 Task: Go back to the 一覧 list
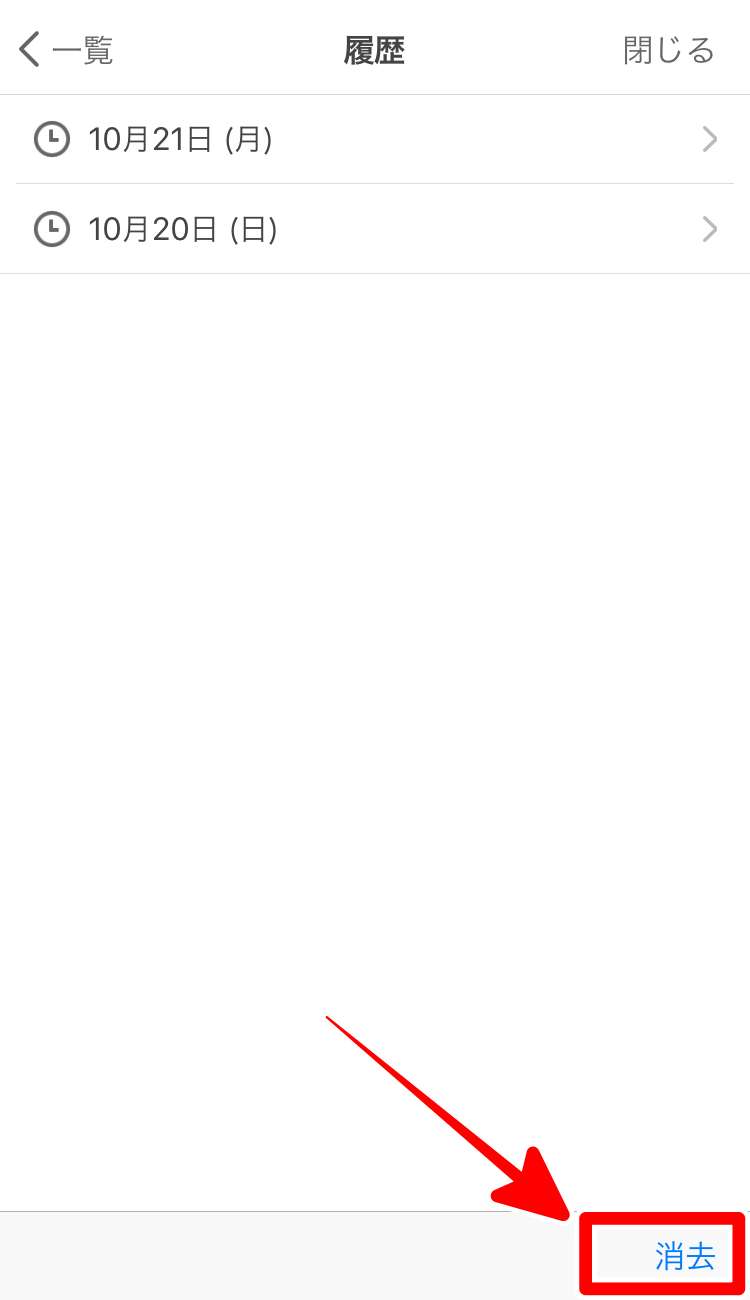[66, 49]
